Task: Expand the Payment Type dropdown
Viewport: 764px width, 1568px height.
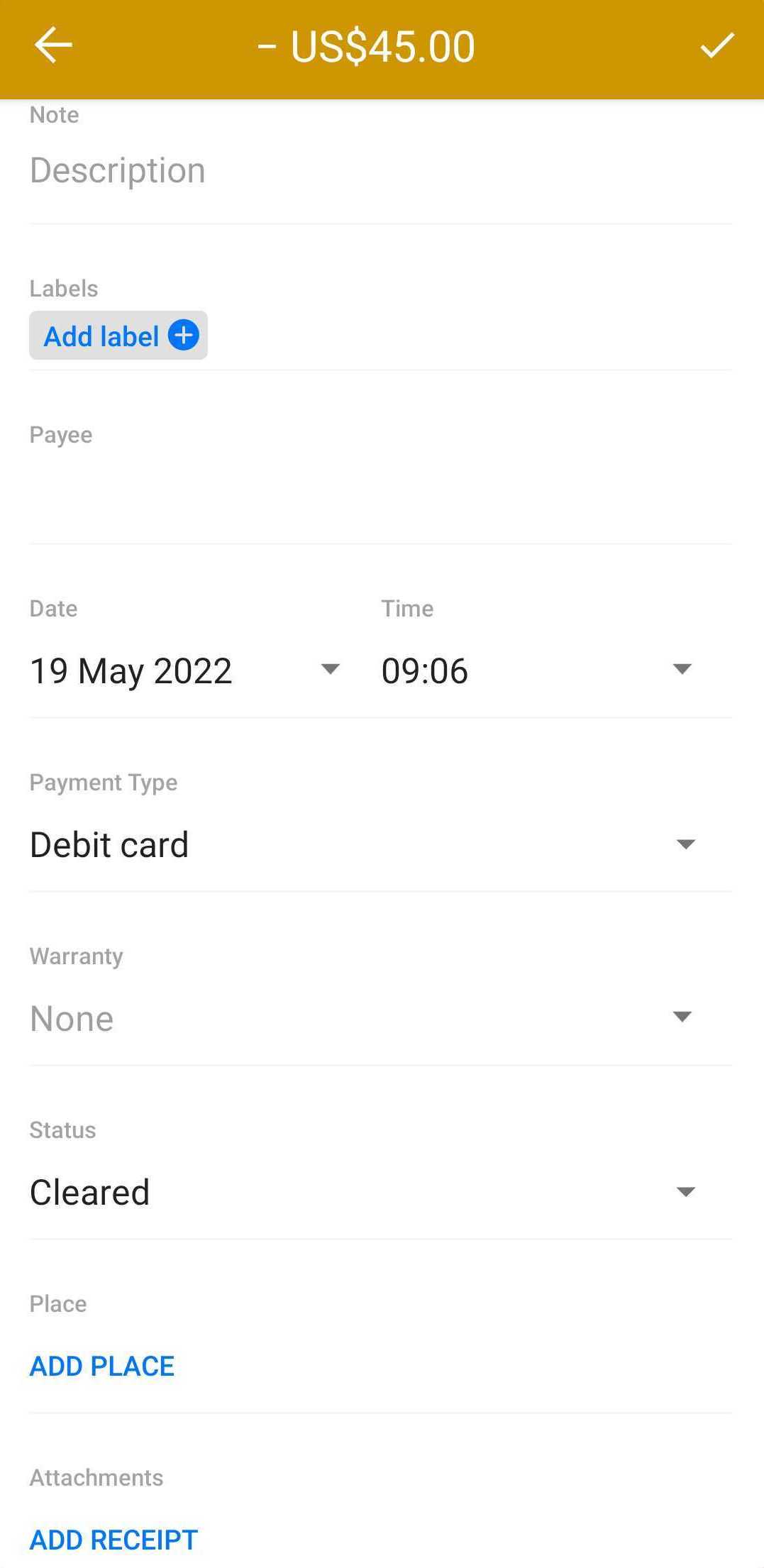Action: pyautogui.click(x=380, y=844)
